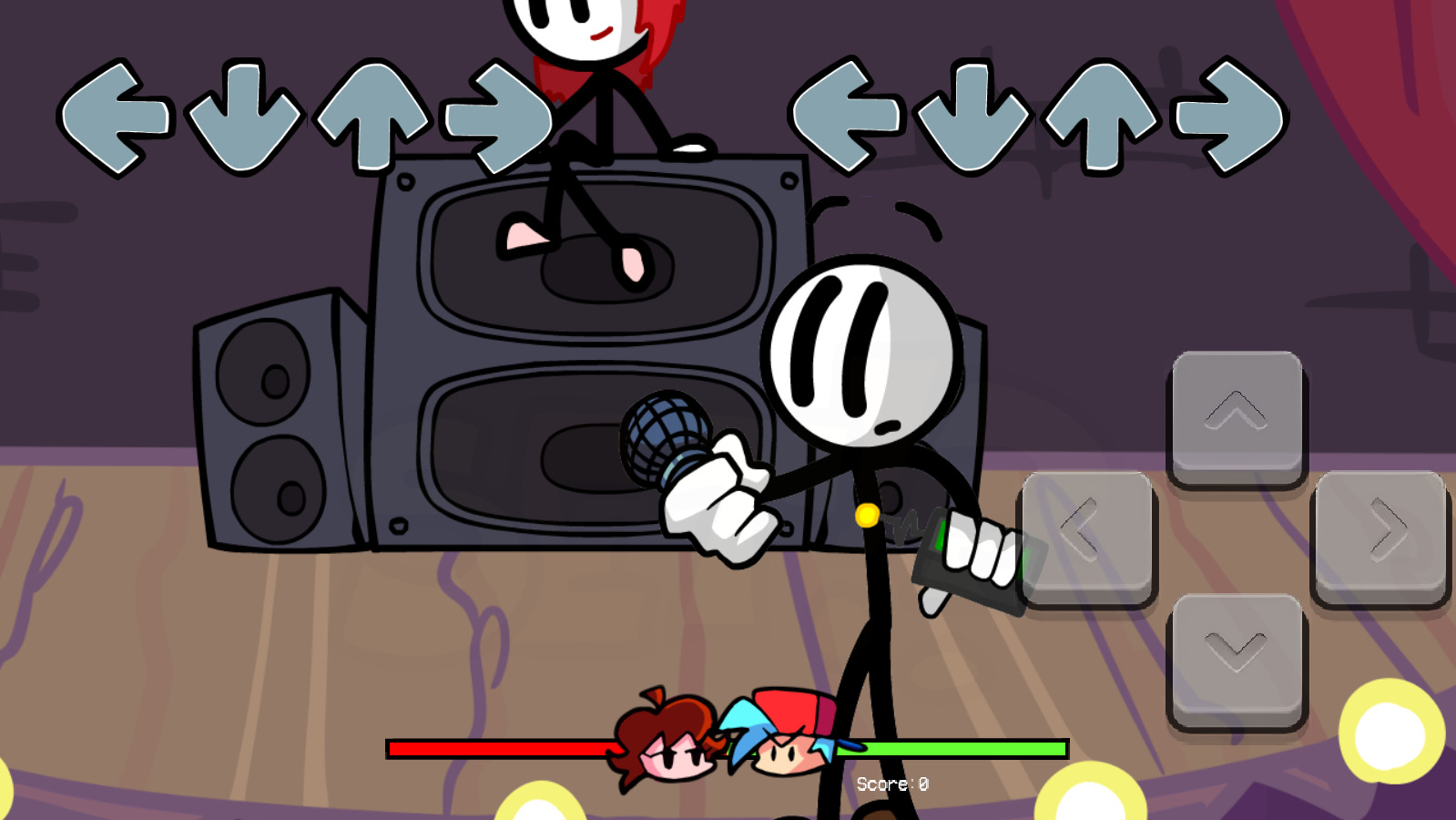
Task: Tap the right arrow on the D-pad
Action: coord(1380,536)
